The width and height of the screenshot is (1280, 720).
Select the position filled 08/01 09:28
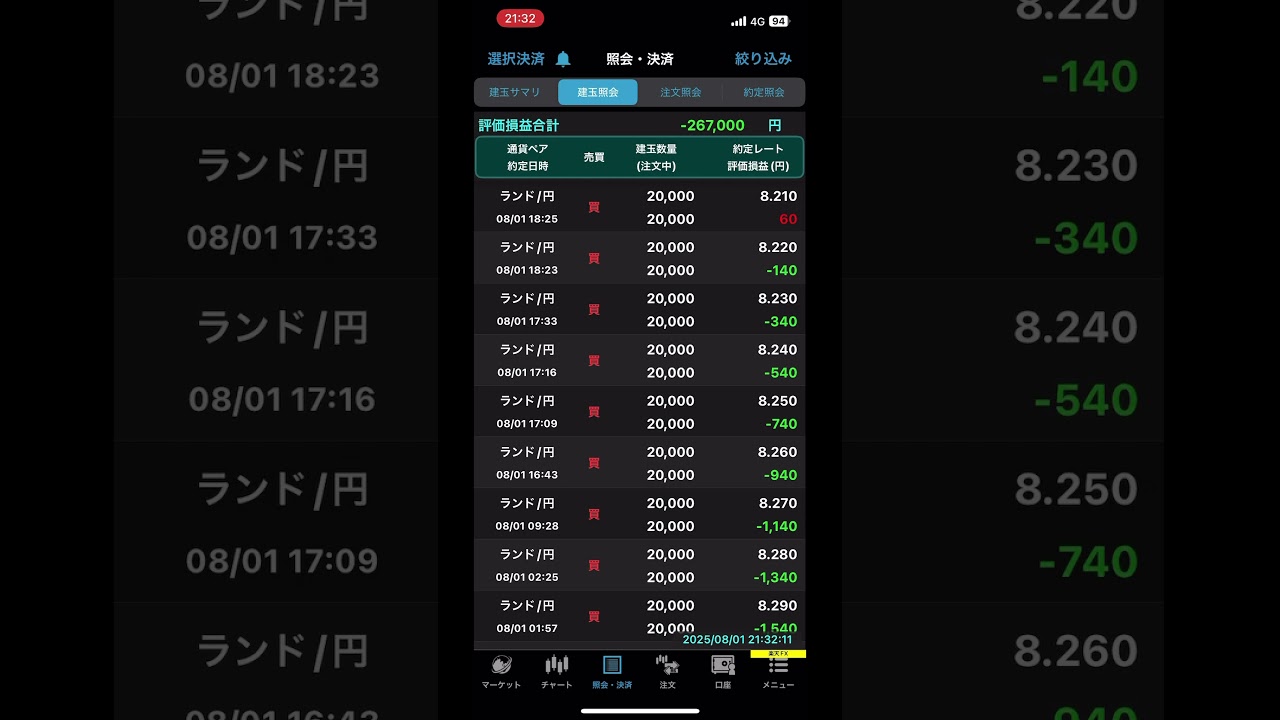639,513
